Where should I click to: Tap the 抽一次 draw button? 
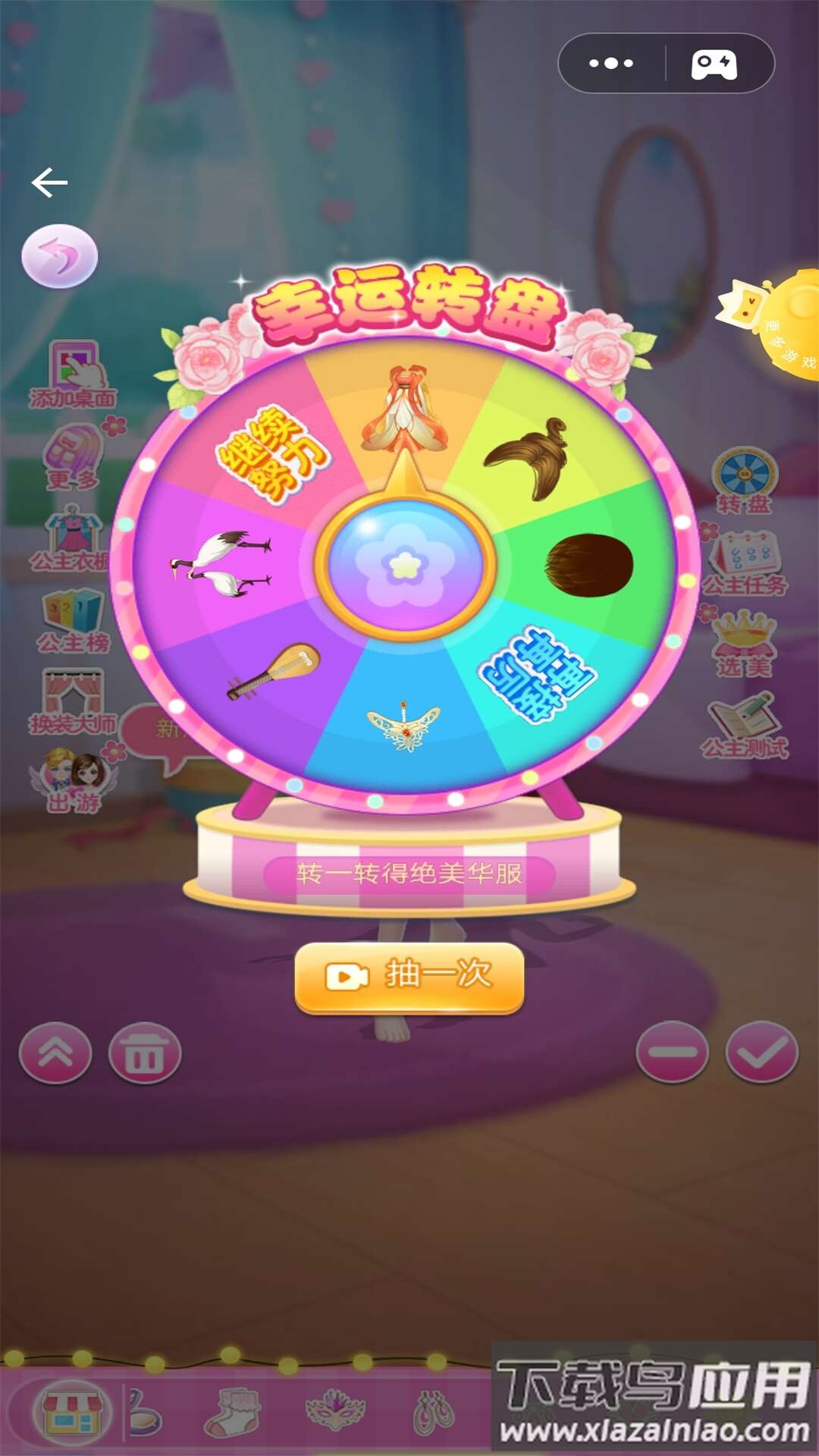point(409,977)
